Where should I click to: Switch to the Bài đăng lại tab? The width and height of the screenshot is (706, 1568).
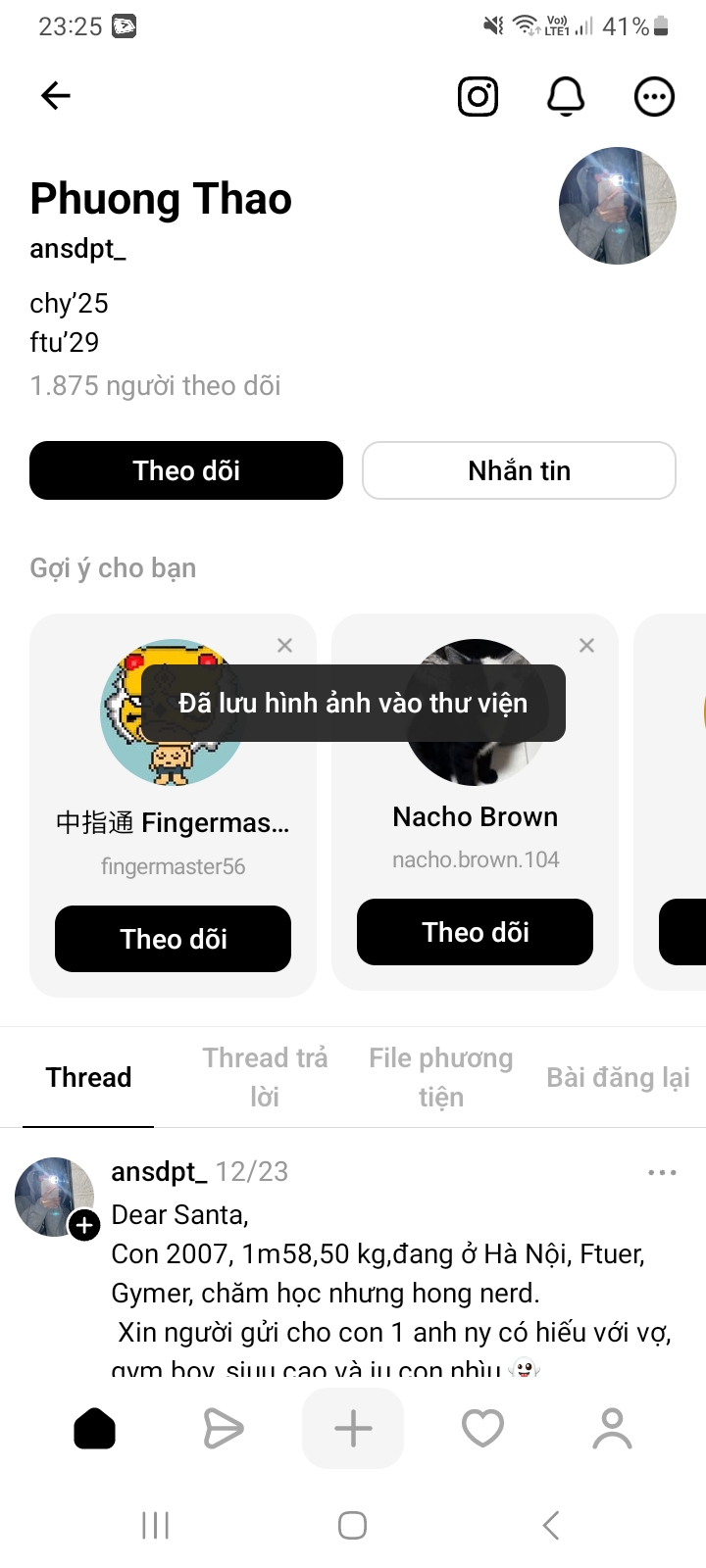click(618, 1077)
